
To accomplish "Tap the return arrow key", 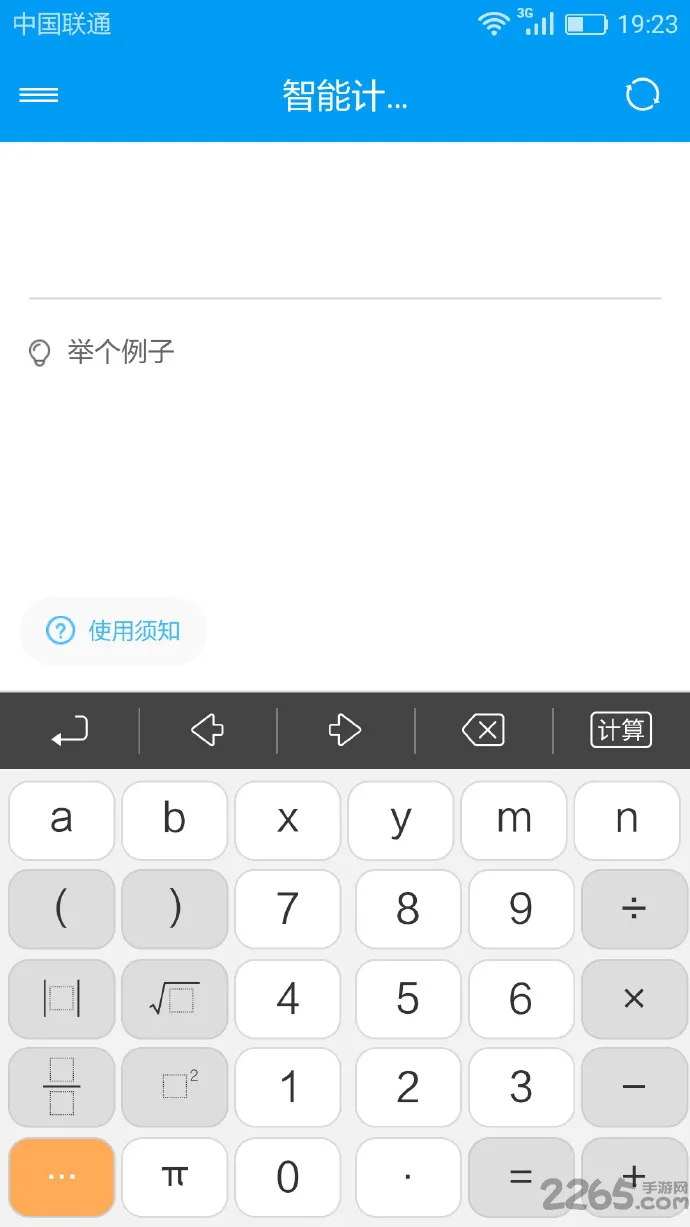I will coord(70,731).
